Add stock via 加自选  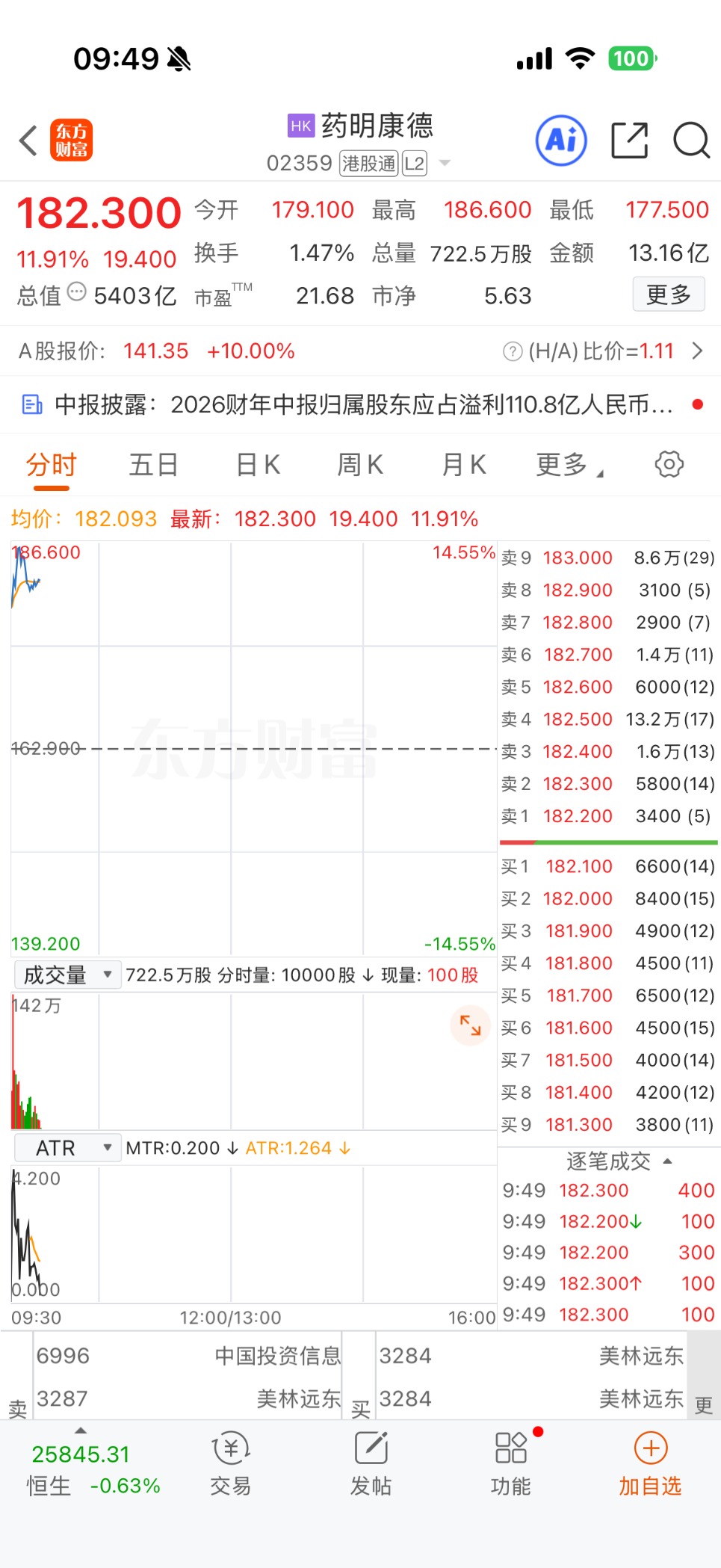click(650, 1463)
